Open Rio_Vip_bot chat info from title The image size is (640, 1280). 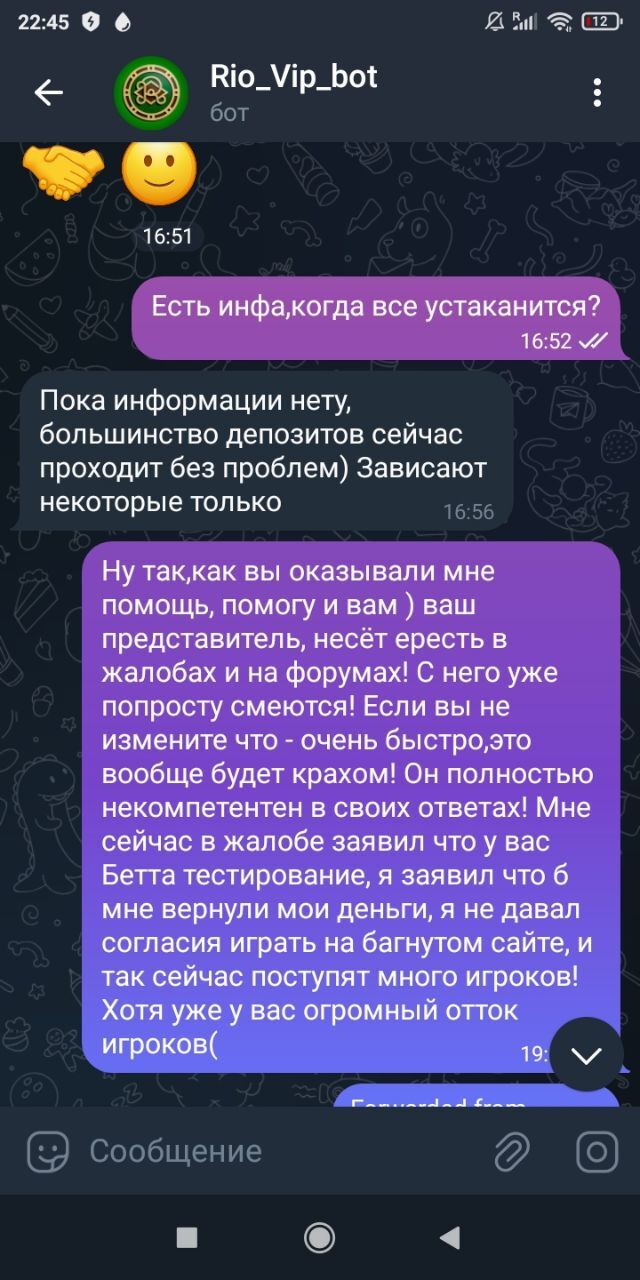tap(294, 77)
